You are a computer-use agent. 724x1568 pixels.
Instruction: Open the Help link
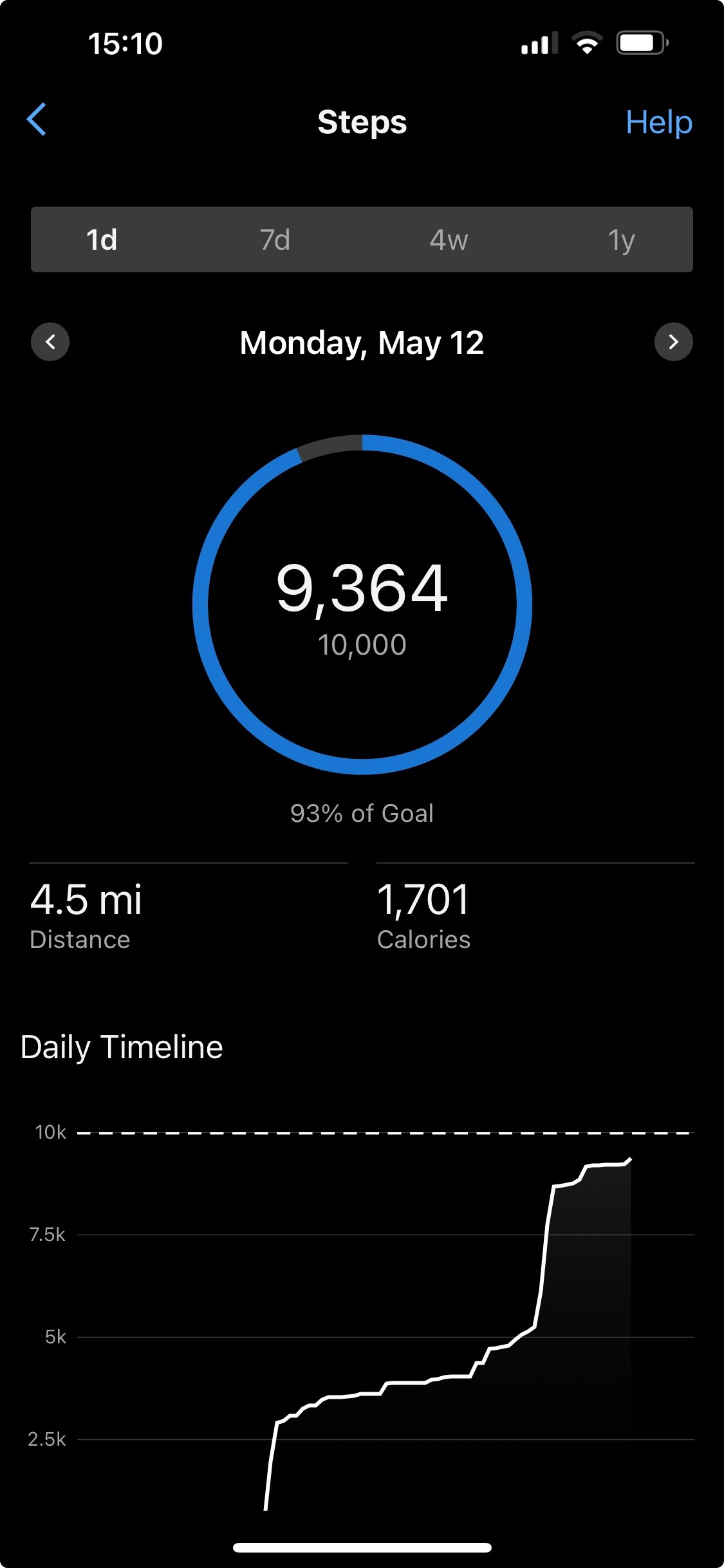coord(659,122)
